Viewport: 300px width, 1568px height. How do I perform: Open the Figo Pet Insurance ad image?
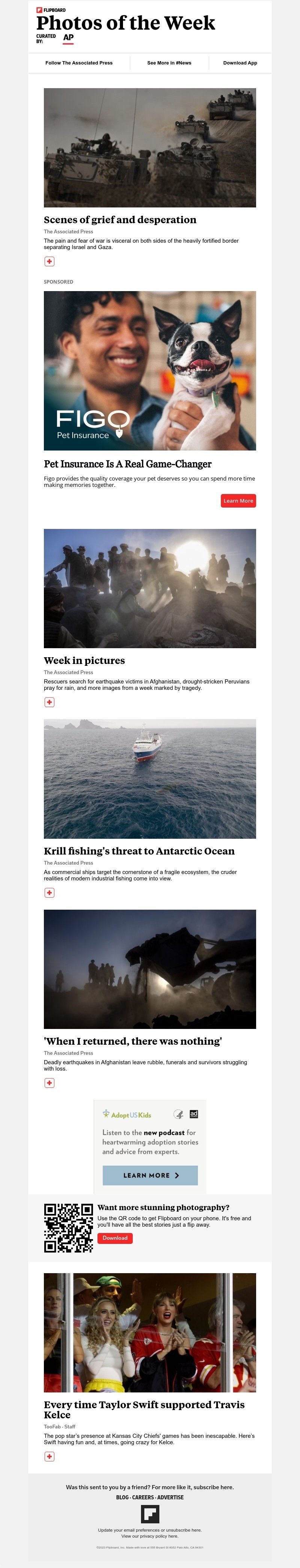150,370
